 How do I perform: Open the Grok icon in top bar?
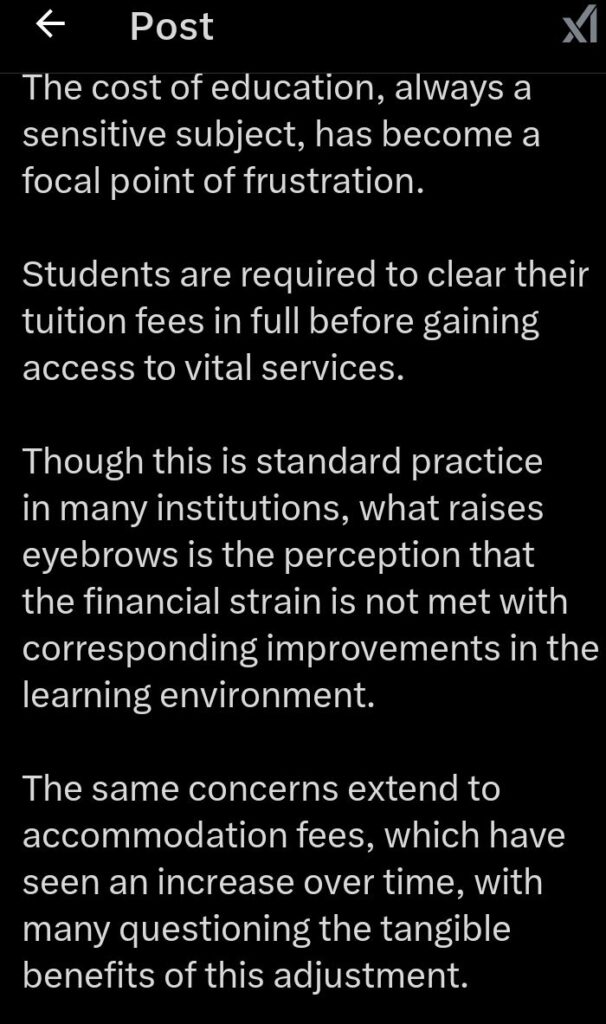point(580,24)
